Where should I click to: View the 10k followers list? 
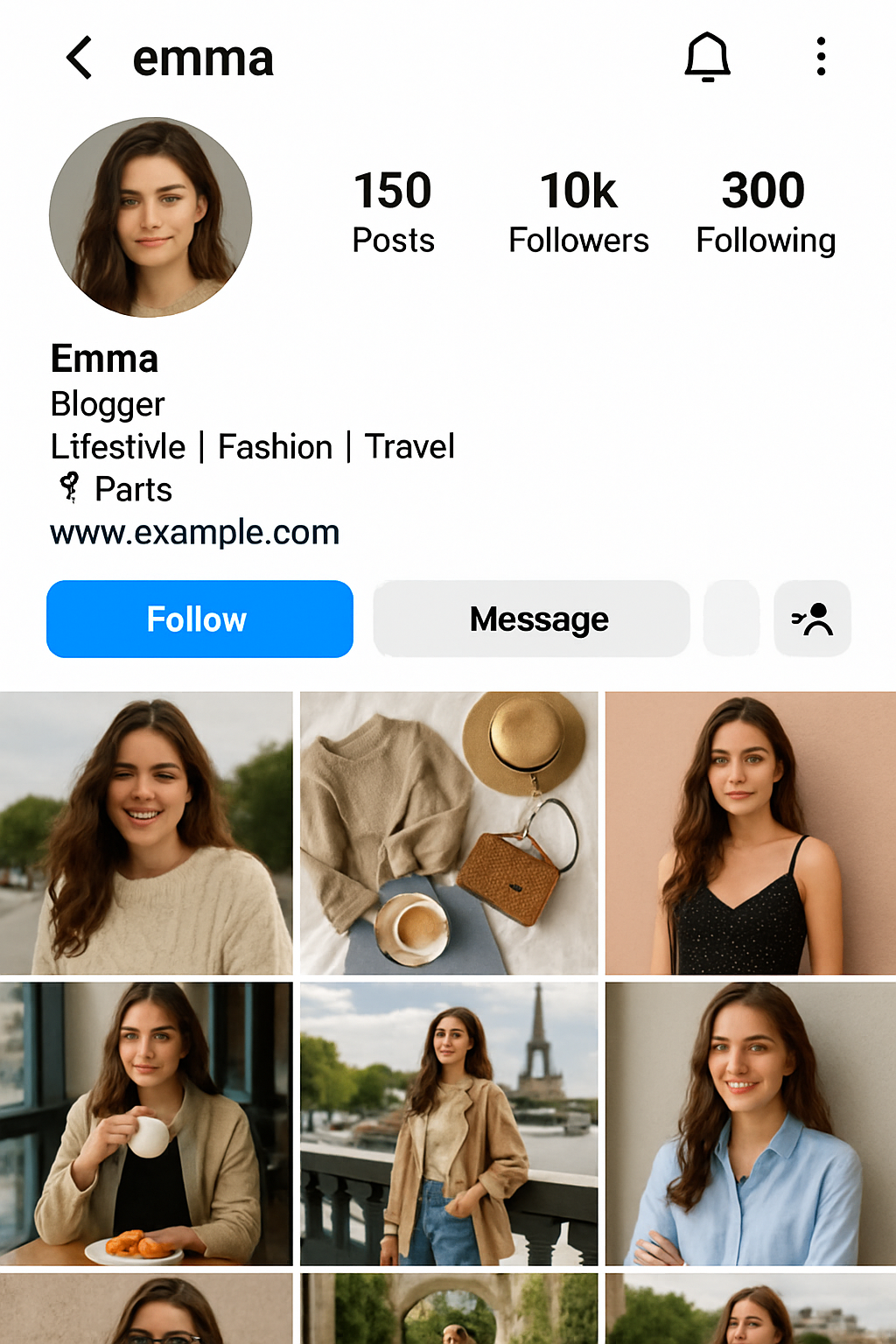[x=578, y=213]
